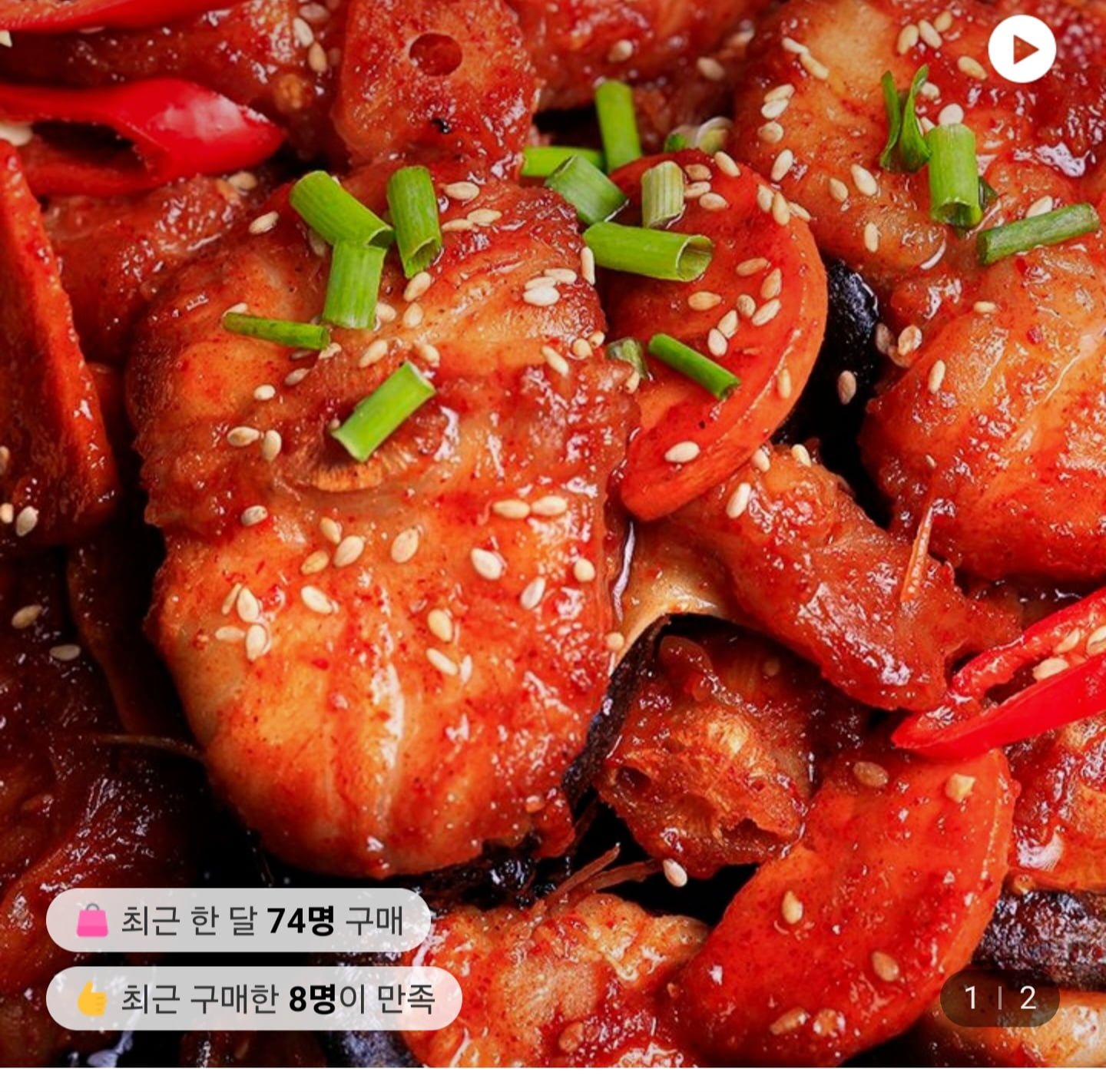Play the product video
Viewport: 1106px width, 1092px height.
1022,49
